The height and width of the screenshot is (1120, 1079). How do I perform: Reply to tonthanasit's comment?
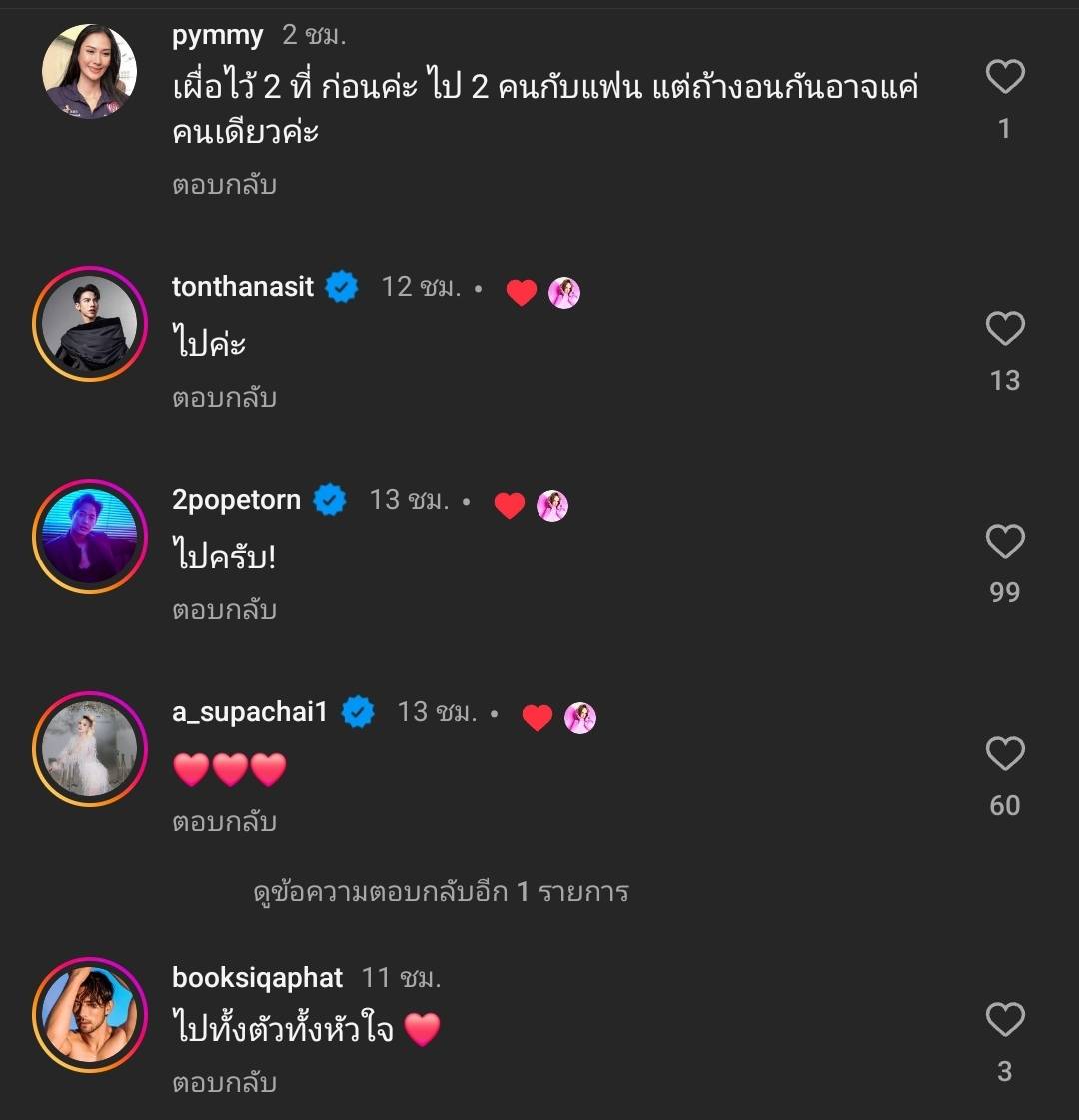(x=224, y=398)
